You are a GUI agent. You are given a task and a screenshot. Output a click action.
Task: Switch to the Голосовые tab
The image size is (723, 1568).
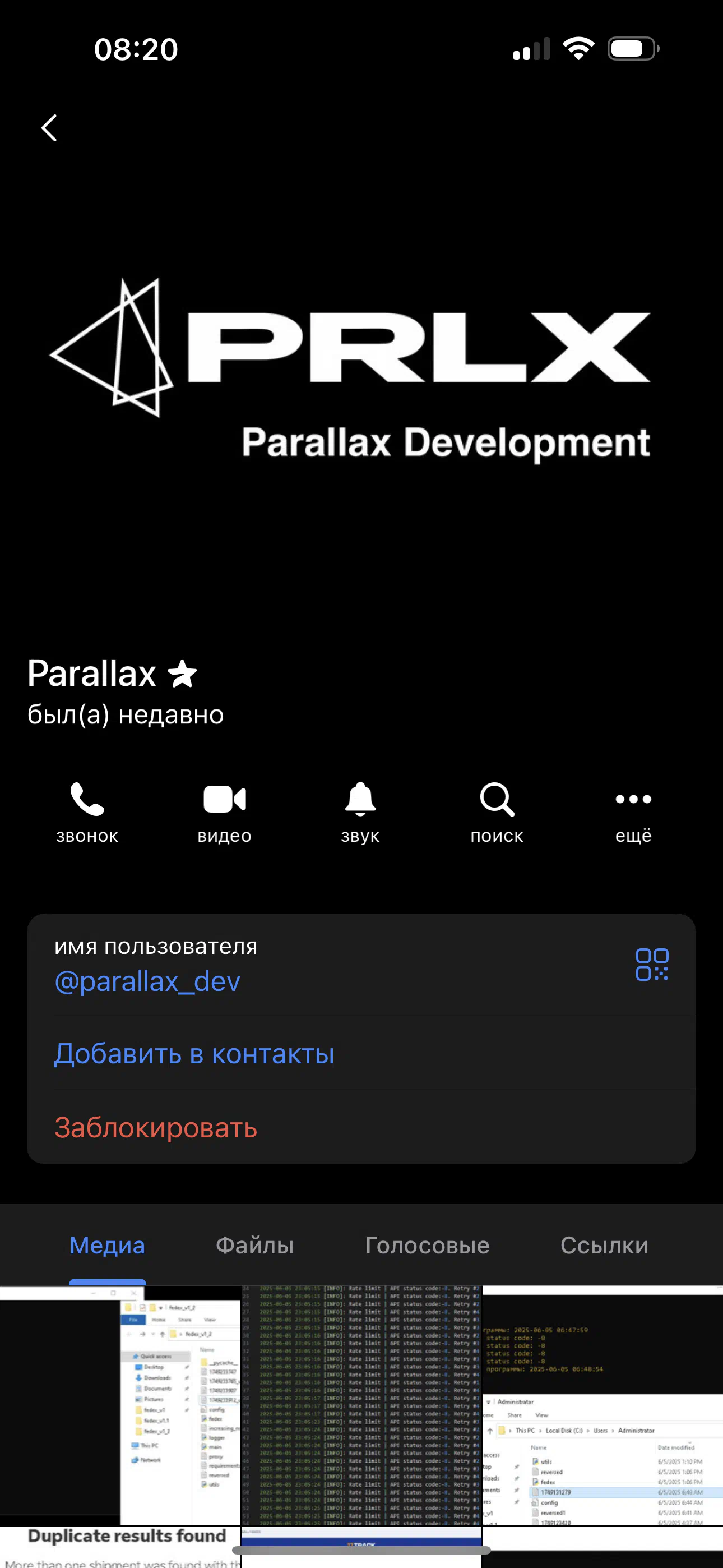pos(427,1246)
